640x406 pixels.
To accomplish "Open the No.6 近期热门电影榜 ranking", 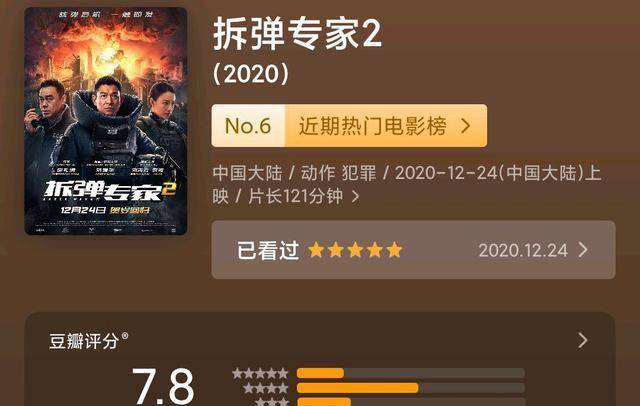I will [x=349, y=126].
